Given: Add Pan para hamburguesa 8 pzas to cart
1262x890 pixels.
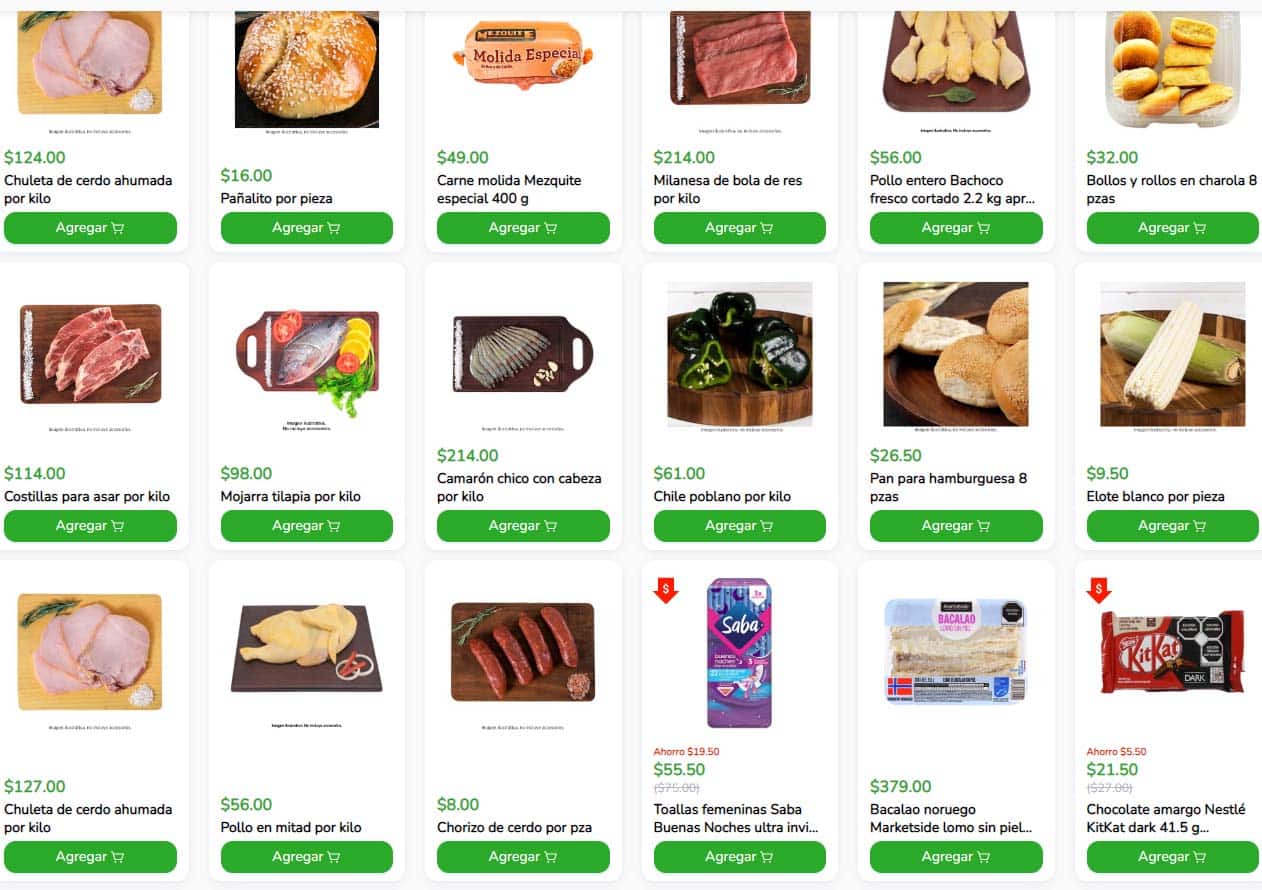Looking at the screenshot, I should 956,526.
